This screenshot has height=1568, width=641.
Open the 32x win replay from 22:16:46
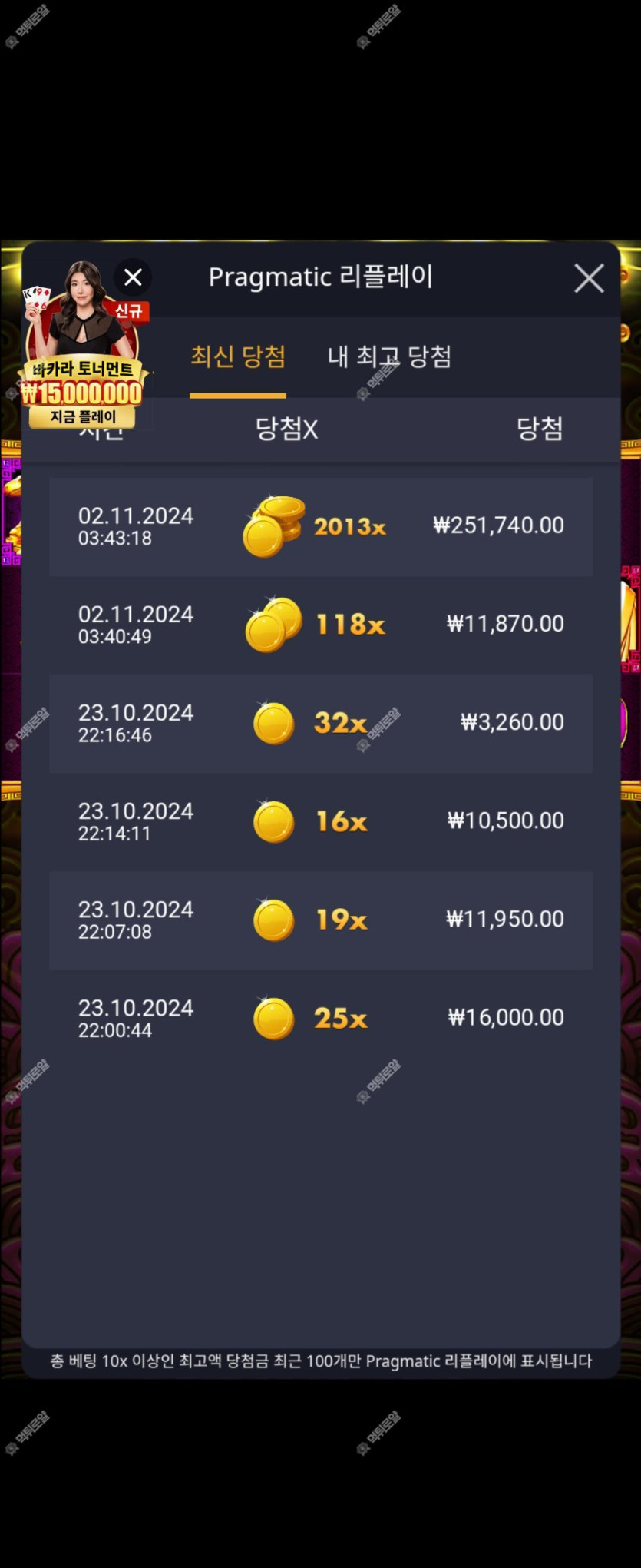click(321, 723)
